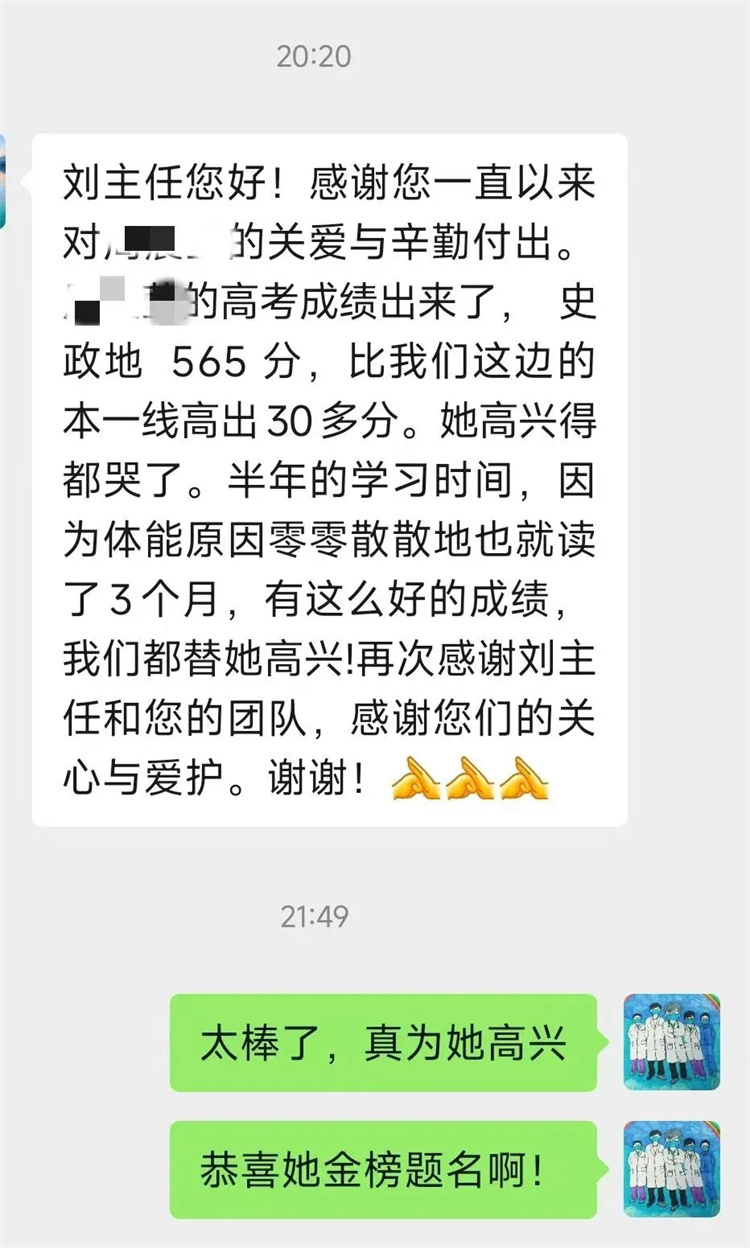Open the avatar beside "太棒了，真为她高兴"
The image size is (750, 1248).
tap(671, 1041)
